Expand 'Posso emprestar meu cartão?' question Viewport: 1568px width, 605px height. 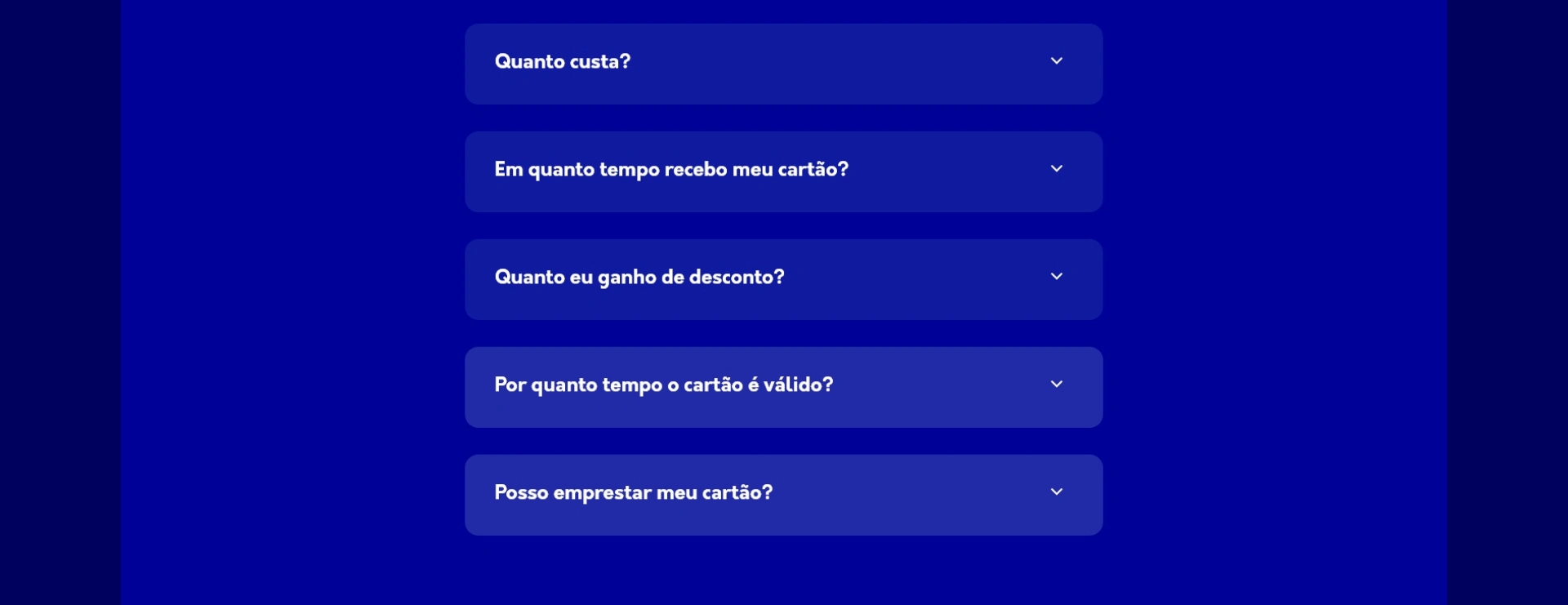(782, 493)
